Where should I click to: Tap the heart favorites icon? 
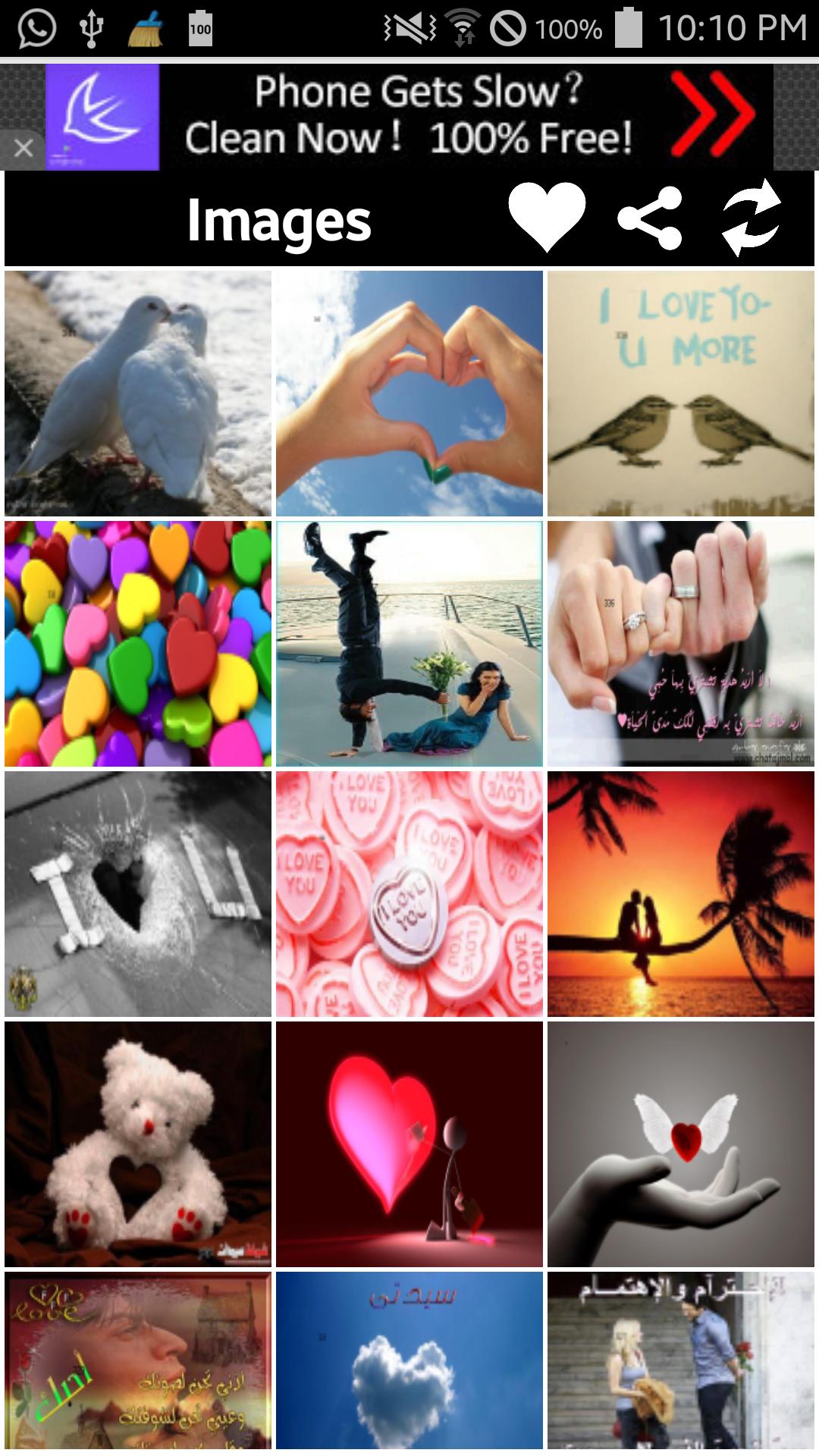(547, 218)
